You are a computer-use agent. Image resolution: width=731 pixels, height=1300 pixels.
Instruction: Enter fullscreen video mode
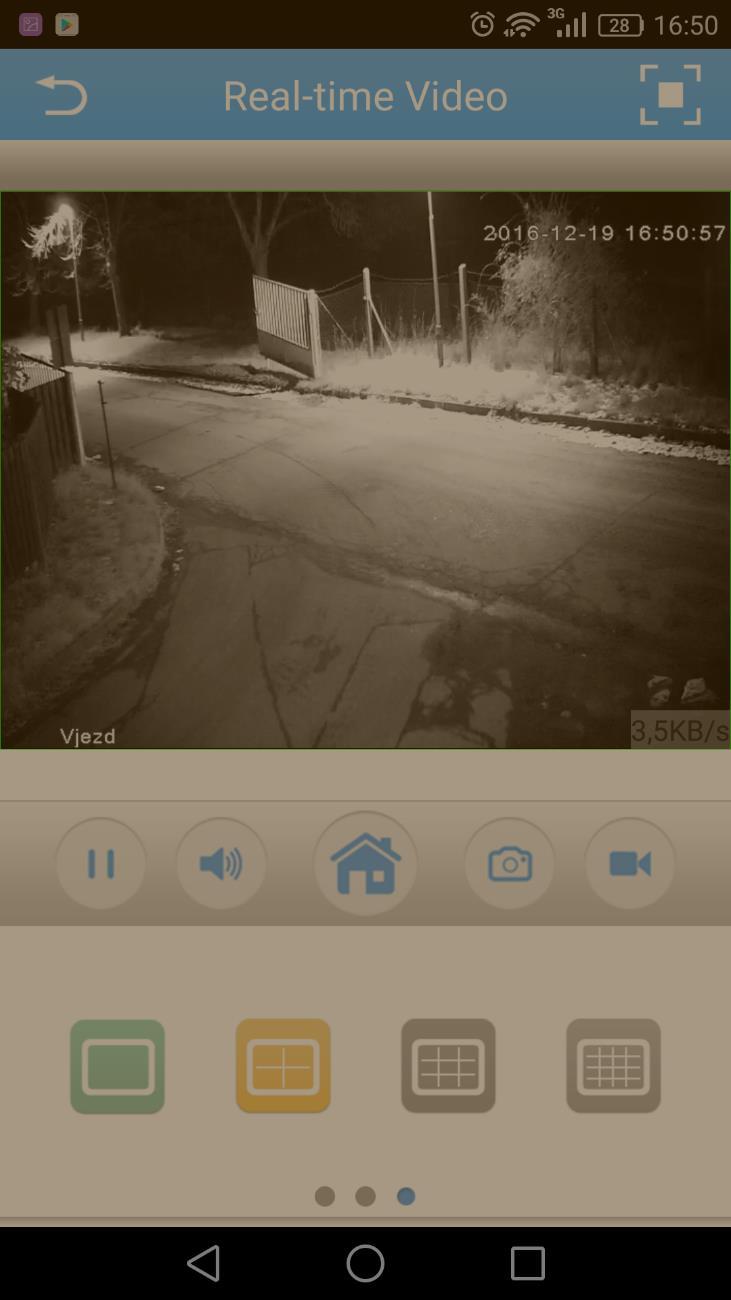point(670,95)
